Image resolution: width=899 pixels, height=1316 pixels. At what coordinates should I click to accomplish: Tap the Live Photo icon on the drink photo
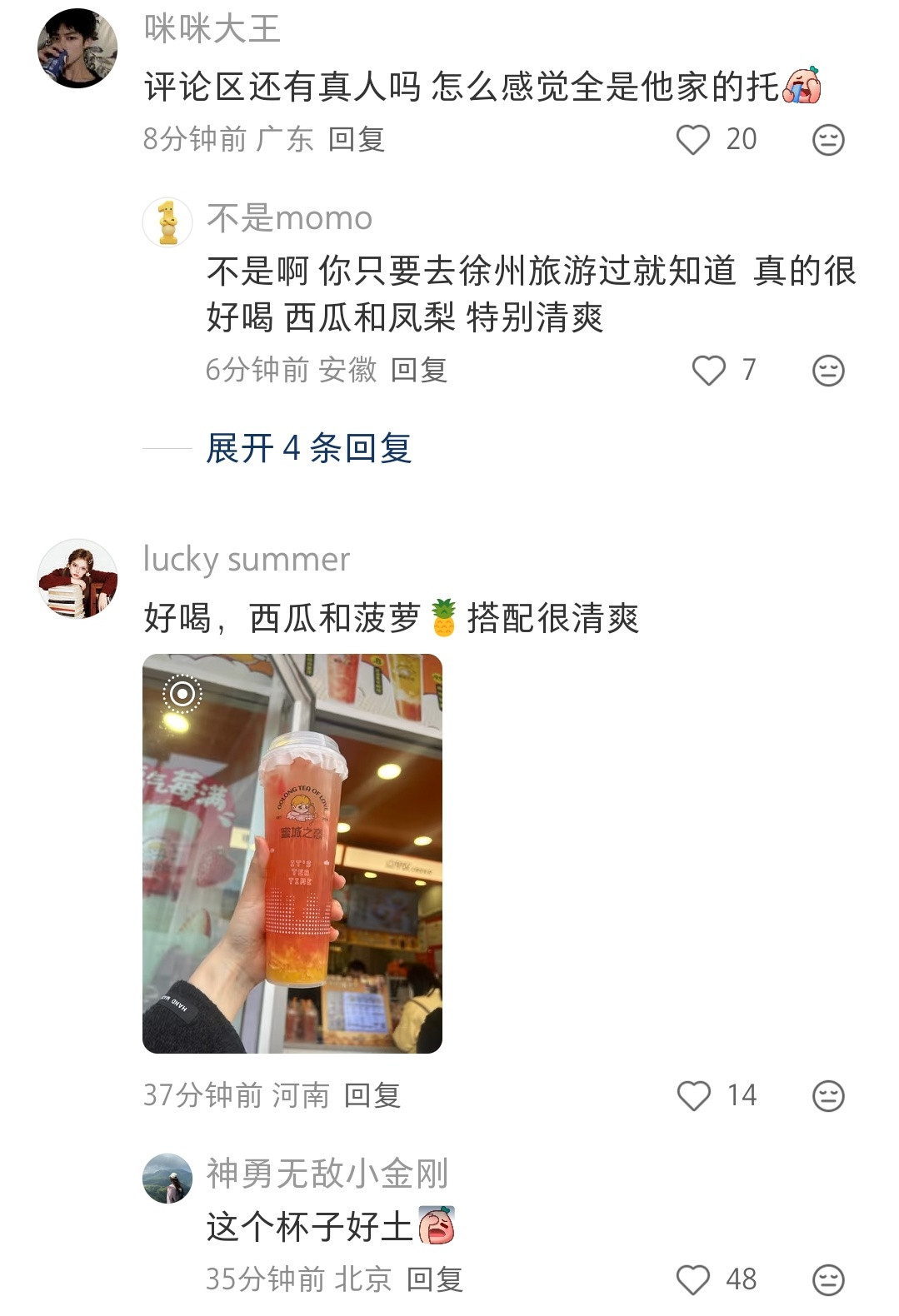[x=182, y=693]
